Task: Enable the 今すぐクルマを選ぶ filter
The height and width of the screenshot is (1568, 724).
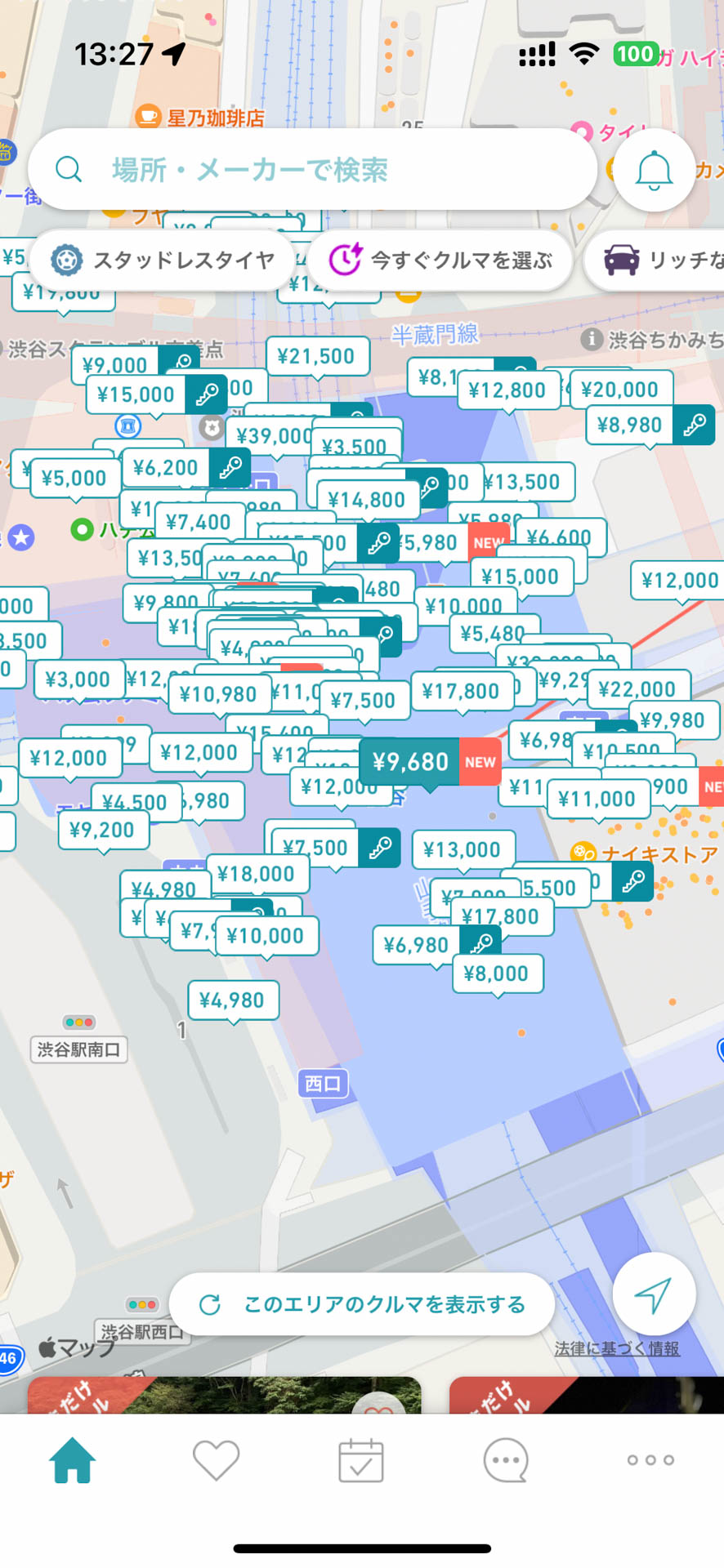Action: [x=440, y=259]
